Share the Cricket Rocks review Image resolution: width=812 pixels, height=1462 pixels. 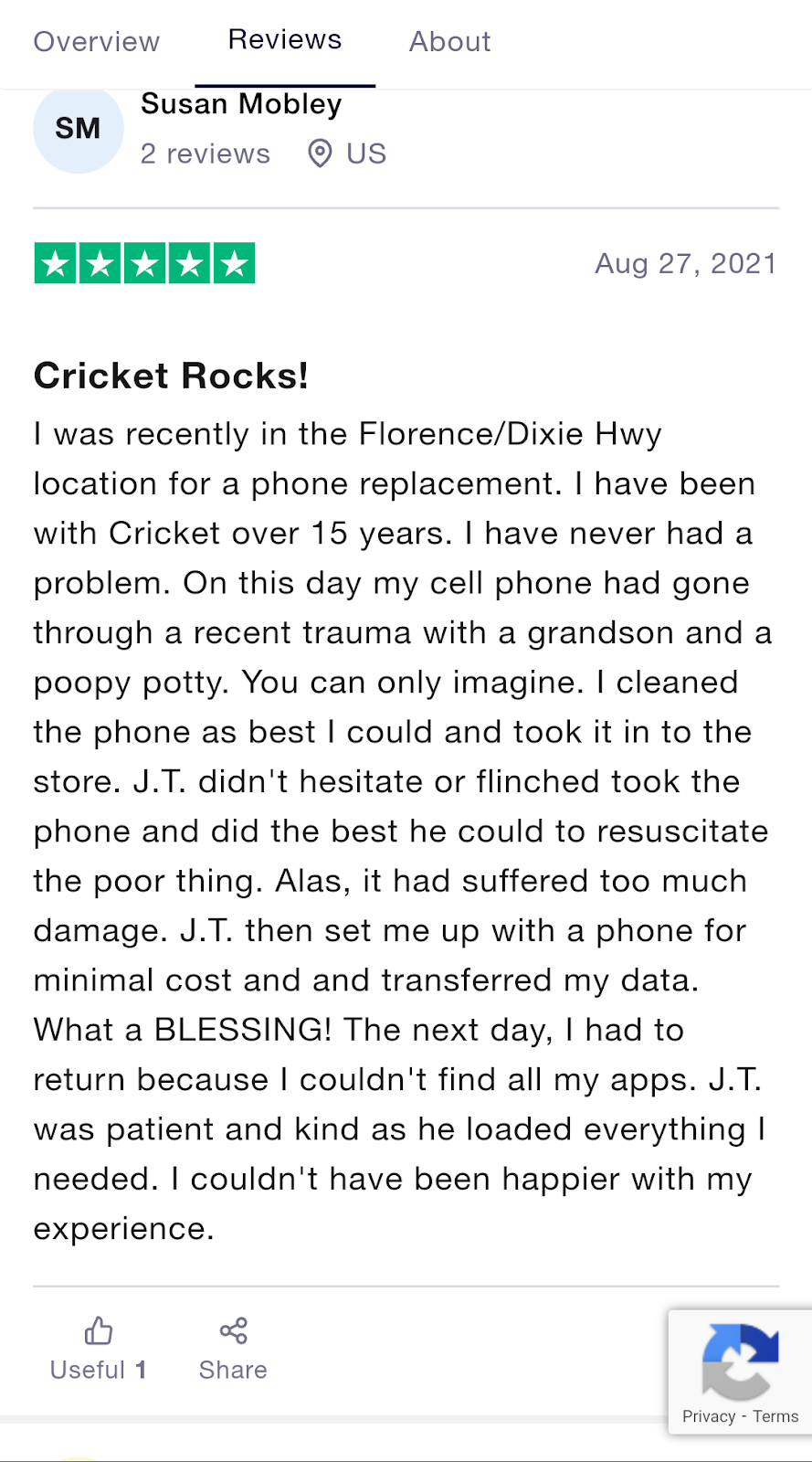[x=233, y=1349]
